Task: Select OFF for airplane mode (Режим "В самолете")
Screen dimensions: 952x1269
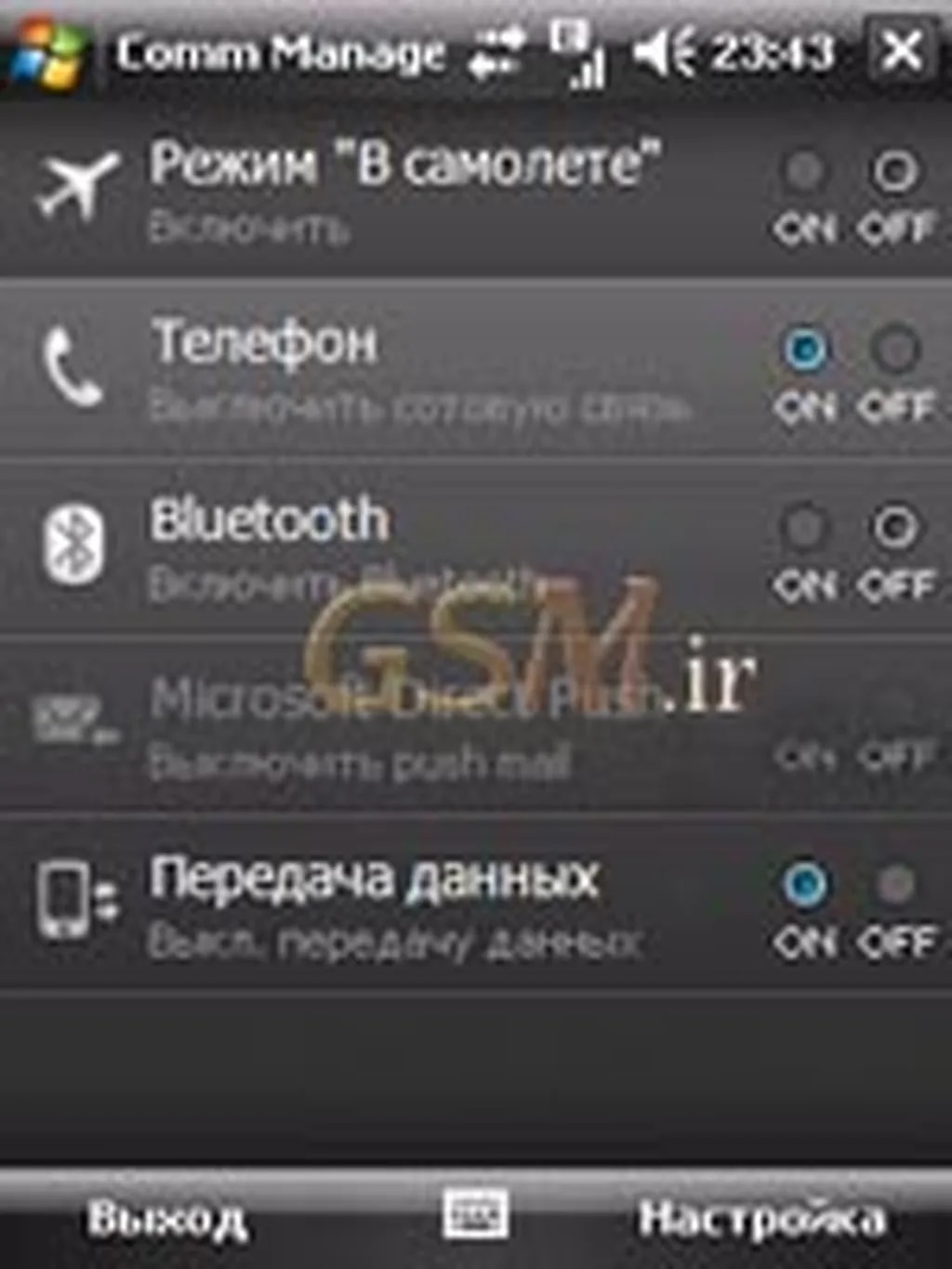Action: (894, 172)
